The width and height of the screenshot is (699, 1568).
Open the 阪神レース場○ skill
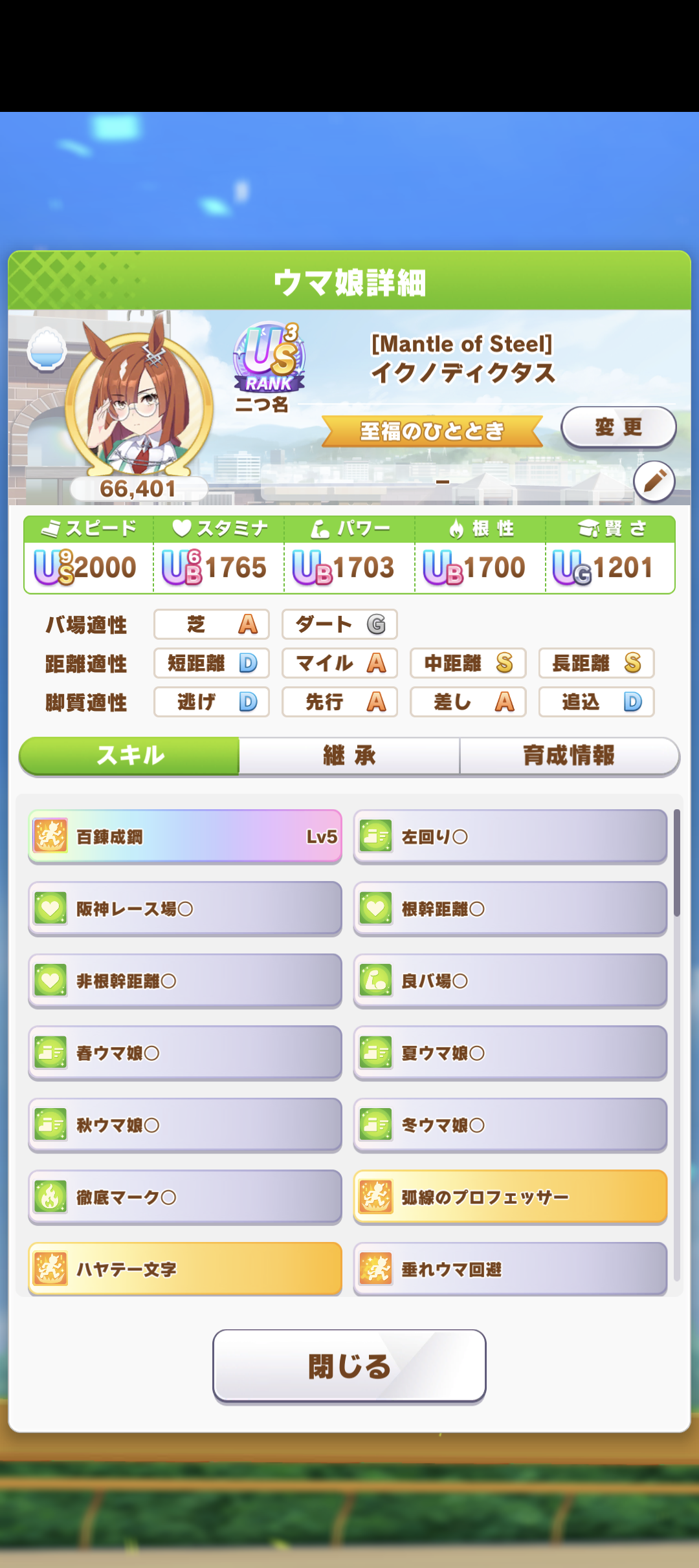(x=185, y=909)
